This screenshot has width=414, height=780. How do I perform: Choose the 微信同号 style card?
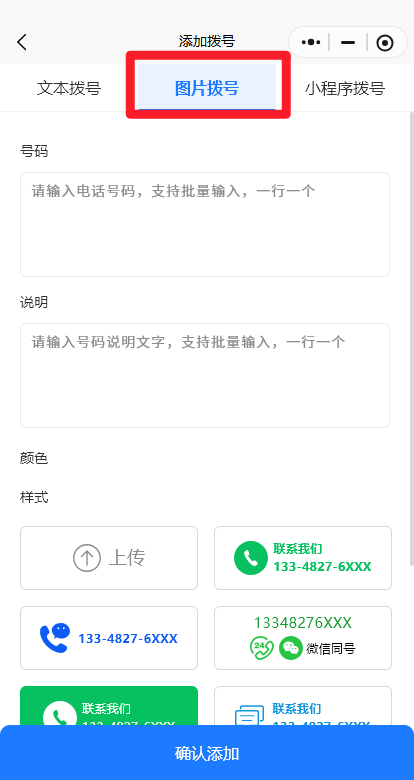pyautogui.click(x=303, y=638)
